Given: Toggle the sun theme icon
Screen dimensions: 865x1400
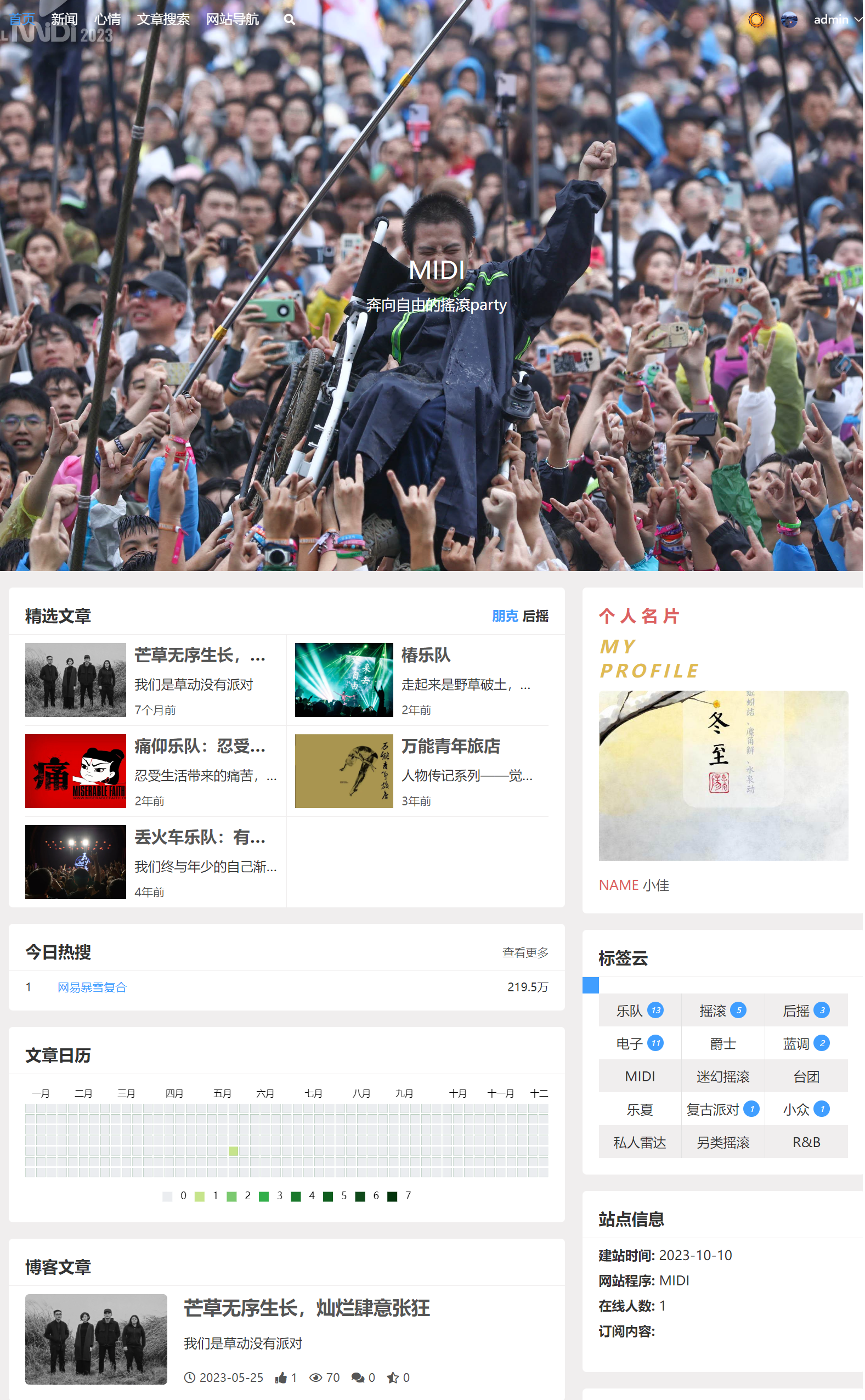Looking at the screenshot, I should [x=756, y=19].
